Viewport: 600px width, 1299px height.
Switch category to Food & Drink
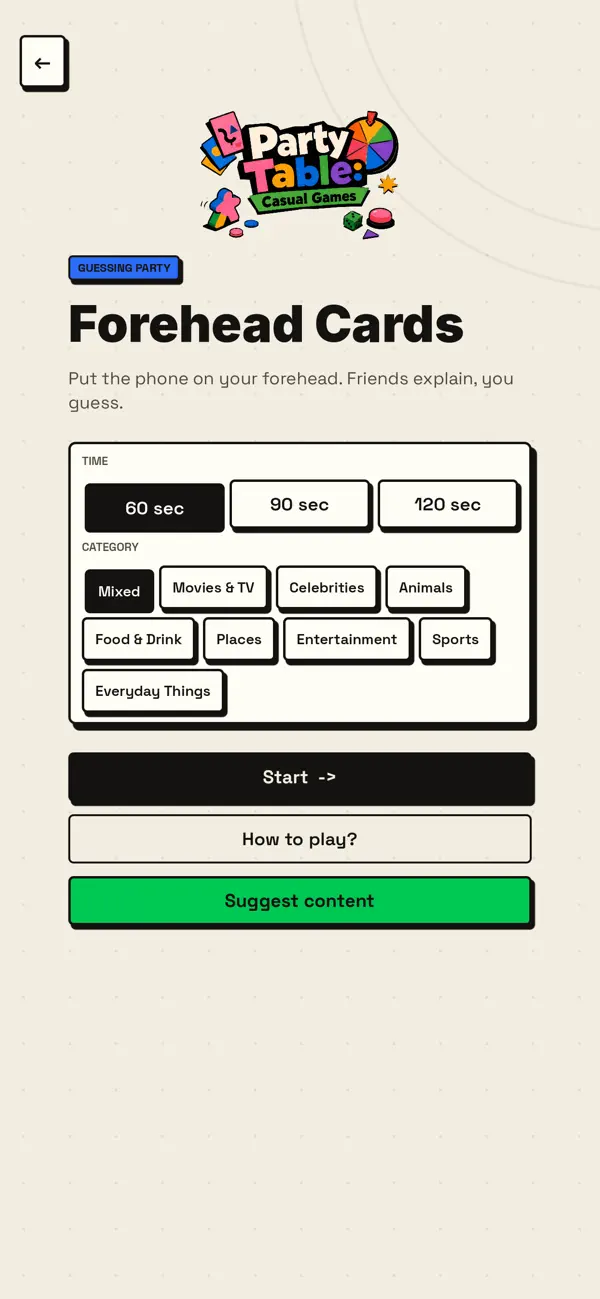click(x=138, y=639)
